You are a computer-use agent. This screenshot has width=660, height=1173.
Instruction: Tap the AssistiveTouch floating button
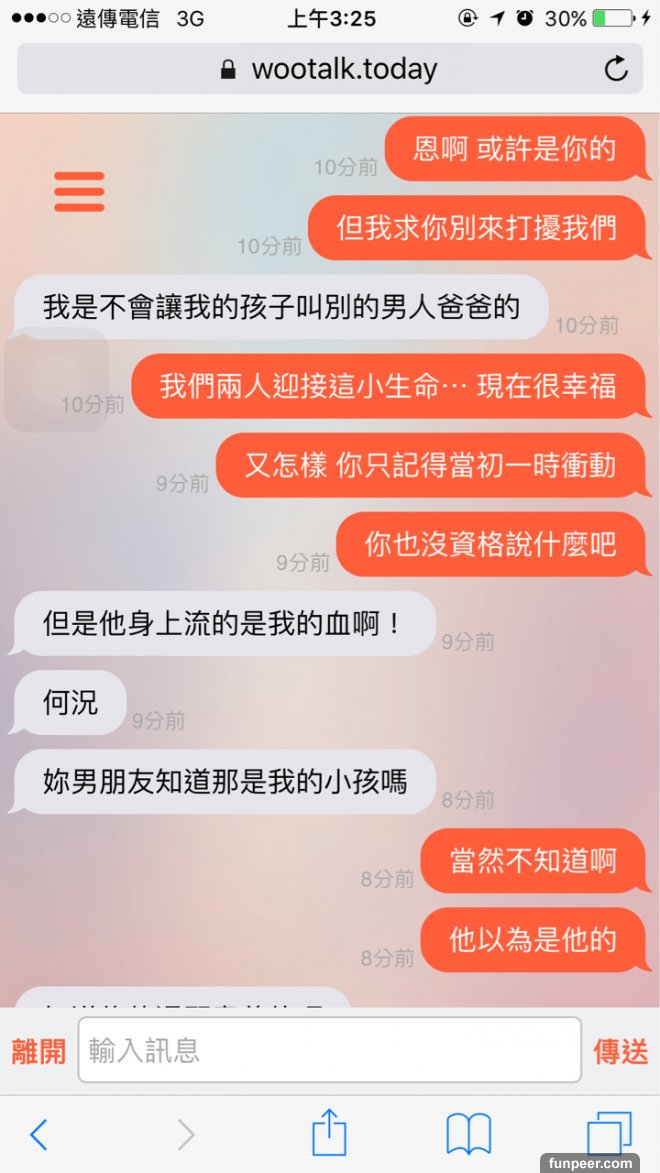tap(55, 379)
